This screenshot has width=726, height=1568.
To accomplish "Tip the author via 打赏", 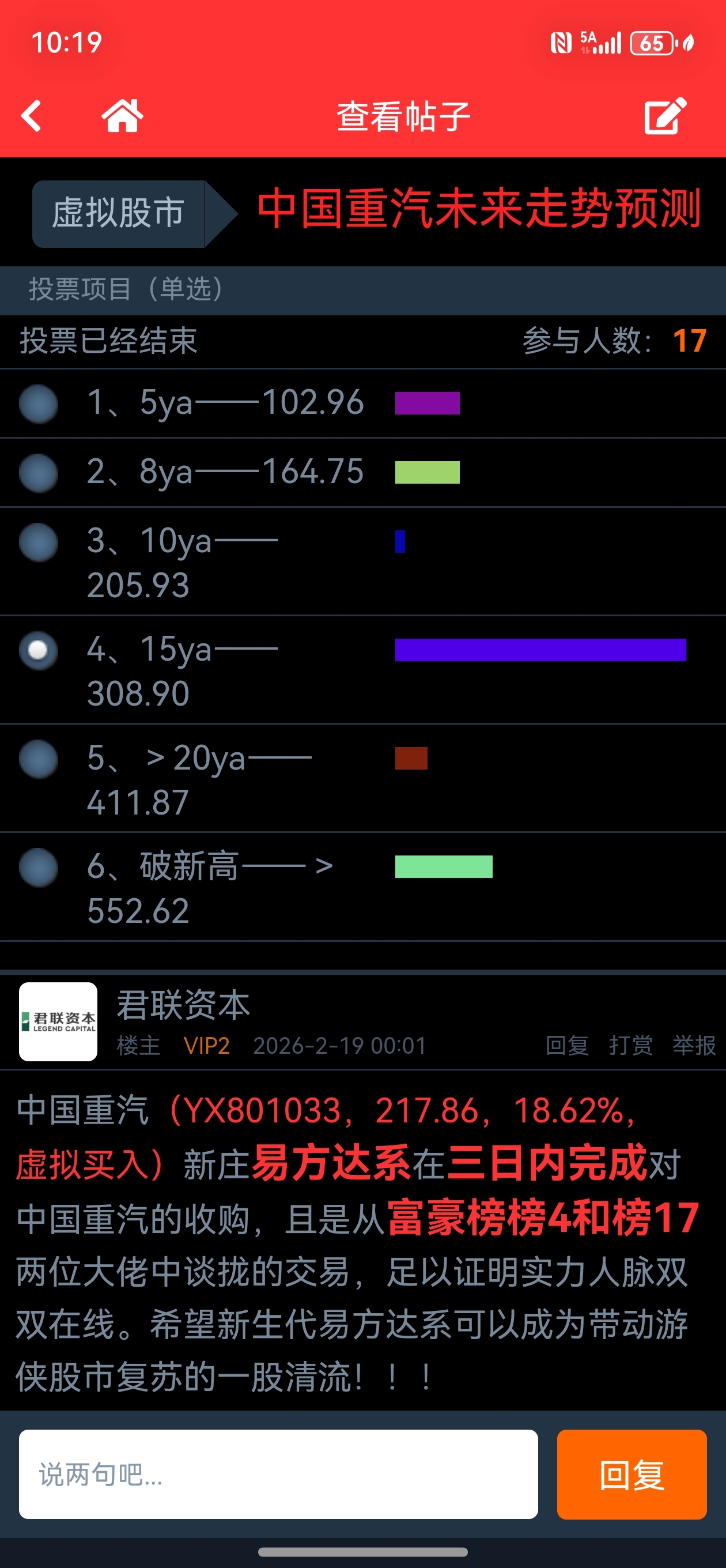I will [630, 1045].
